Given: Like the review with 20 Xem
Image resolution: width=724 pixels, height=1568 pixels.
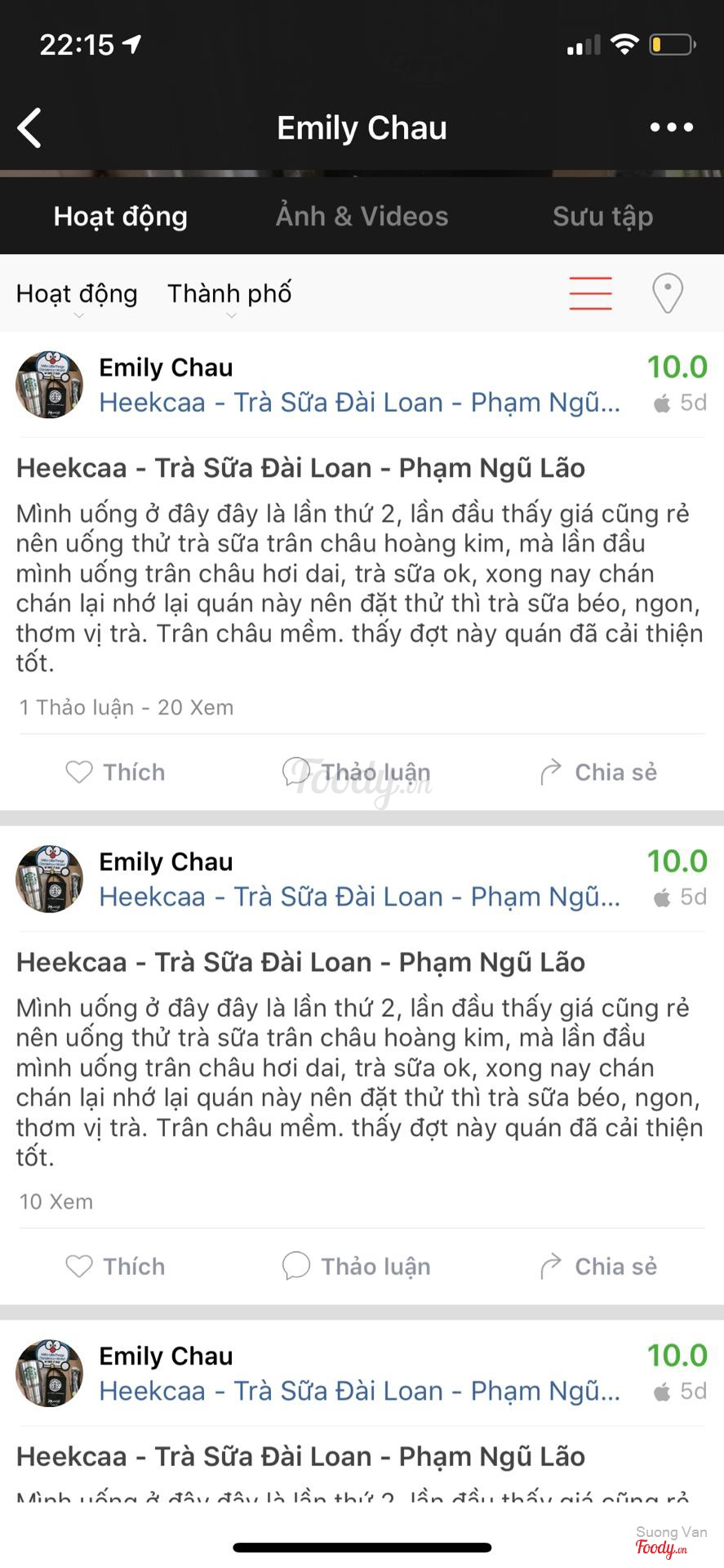Looking at the screenshot, I should (115, 773).
